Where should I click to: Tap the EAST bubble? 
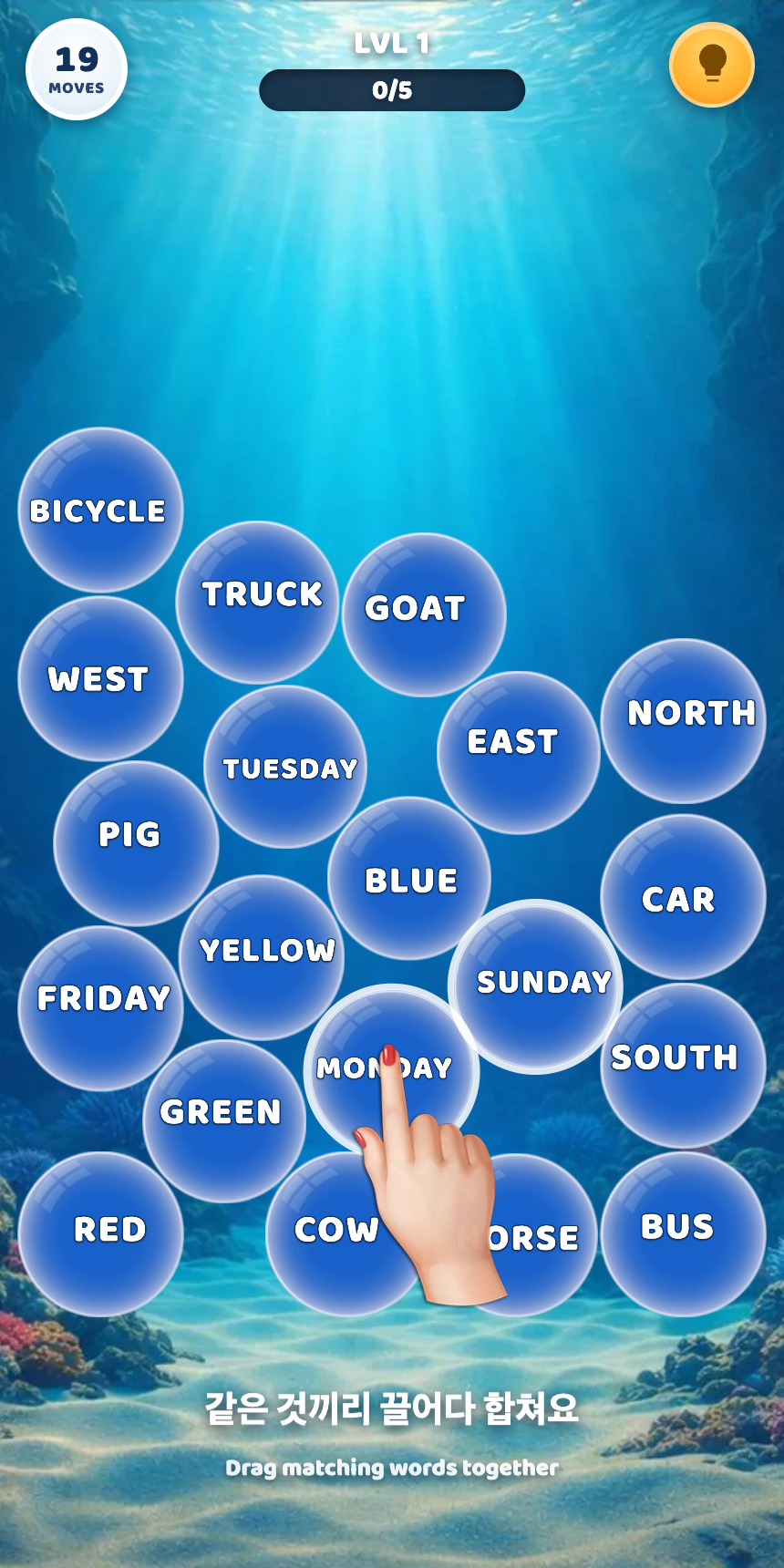519,753
